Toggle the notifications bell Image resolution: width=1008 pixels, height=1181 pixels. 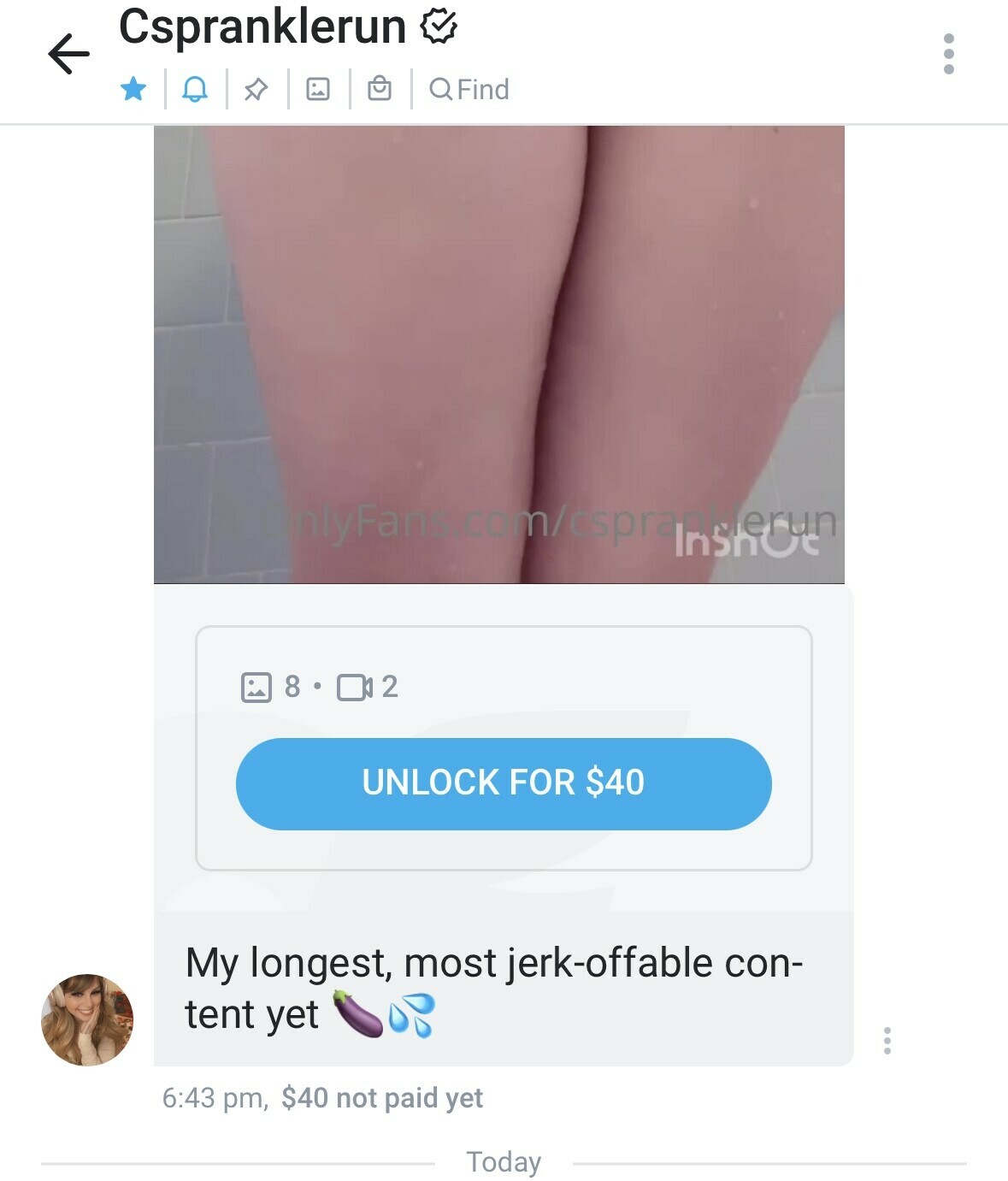pos(195,89)
